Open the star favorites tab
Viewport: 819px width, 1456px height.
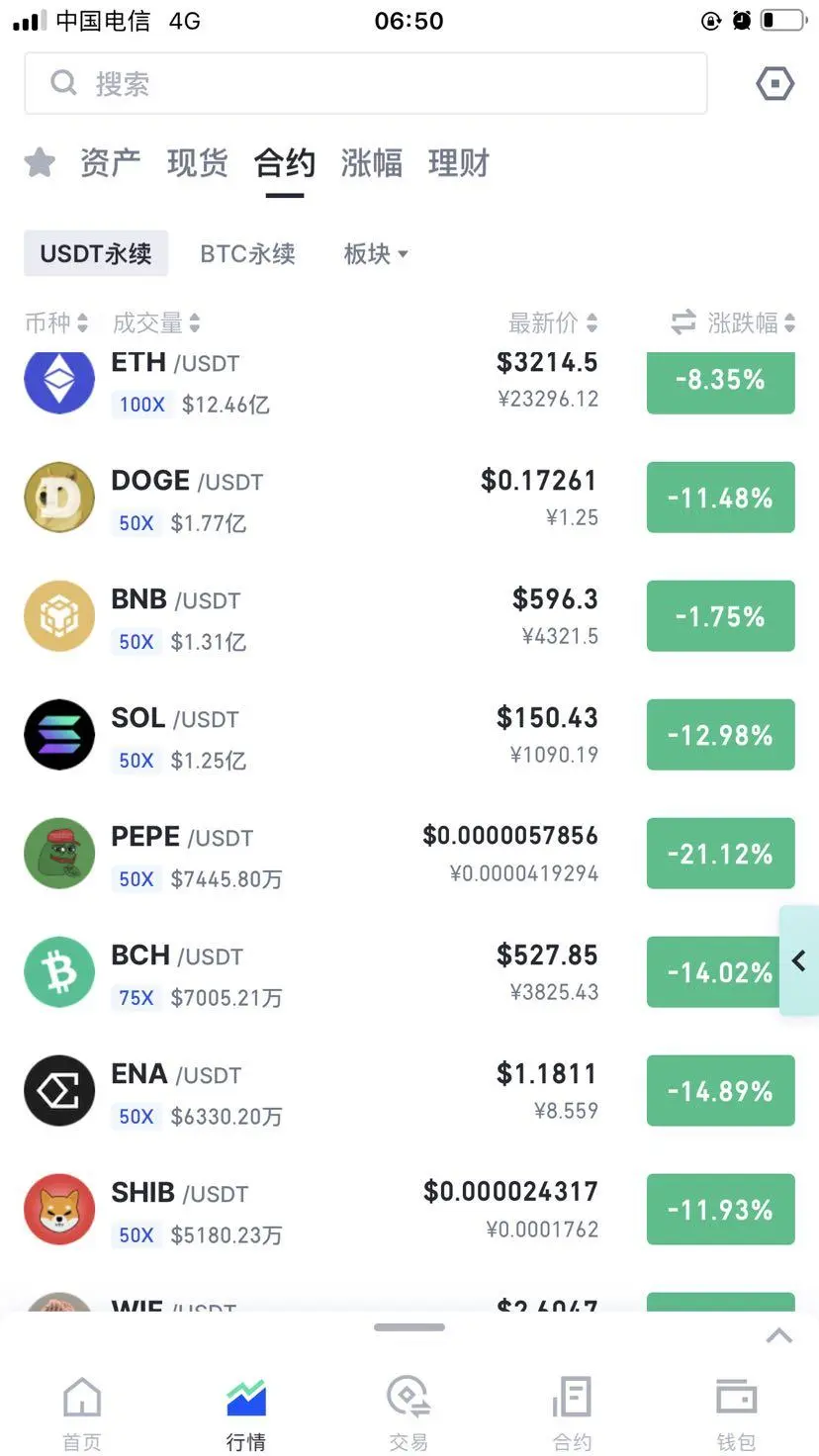point(40,162)
